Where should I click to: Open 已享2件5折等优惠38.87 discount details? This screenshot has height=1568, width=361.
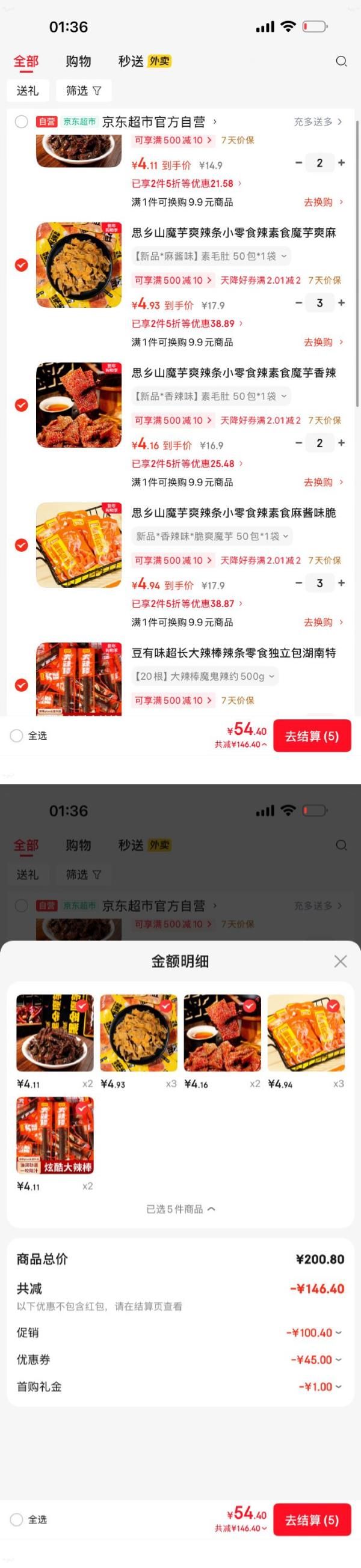coord(187,603)
